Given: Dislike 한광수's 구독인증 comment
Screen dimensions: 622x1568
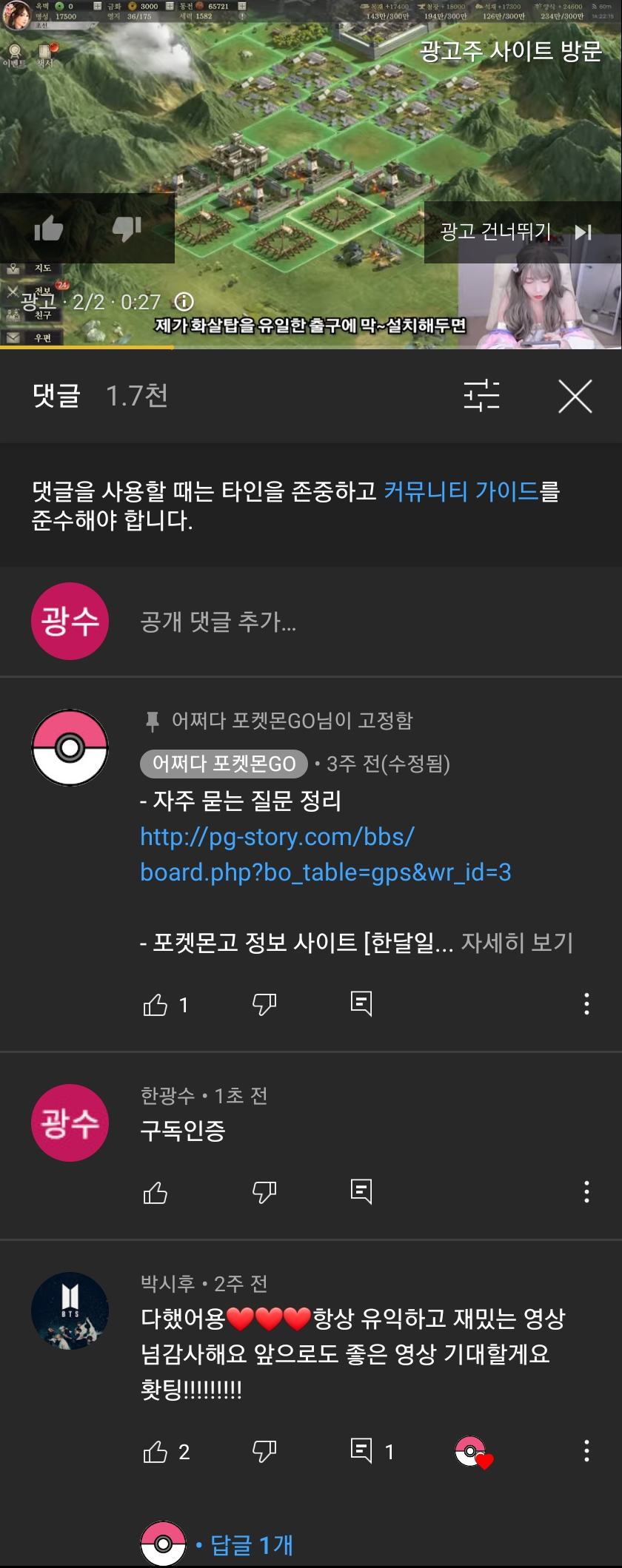Looking at the screenshot, I should 264,1192.
